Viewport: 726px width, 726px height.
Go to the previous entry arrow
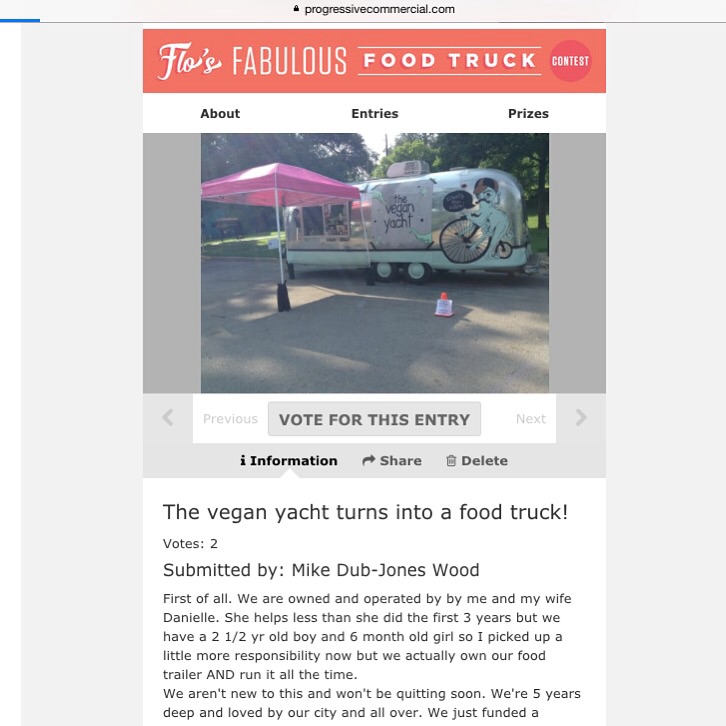168,418
